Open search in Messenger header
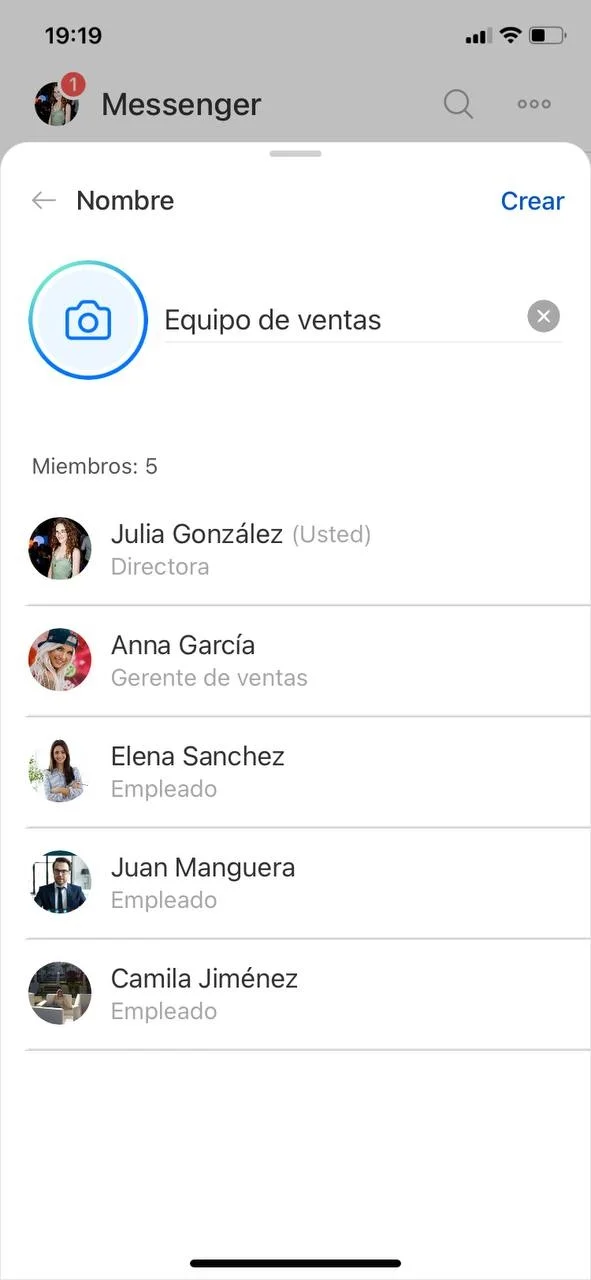591x1280 pixels. pos(458,104)
